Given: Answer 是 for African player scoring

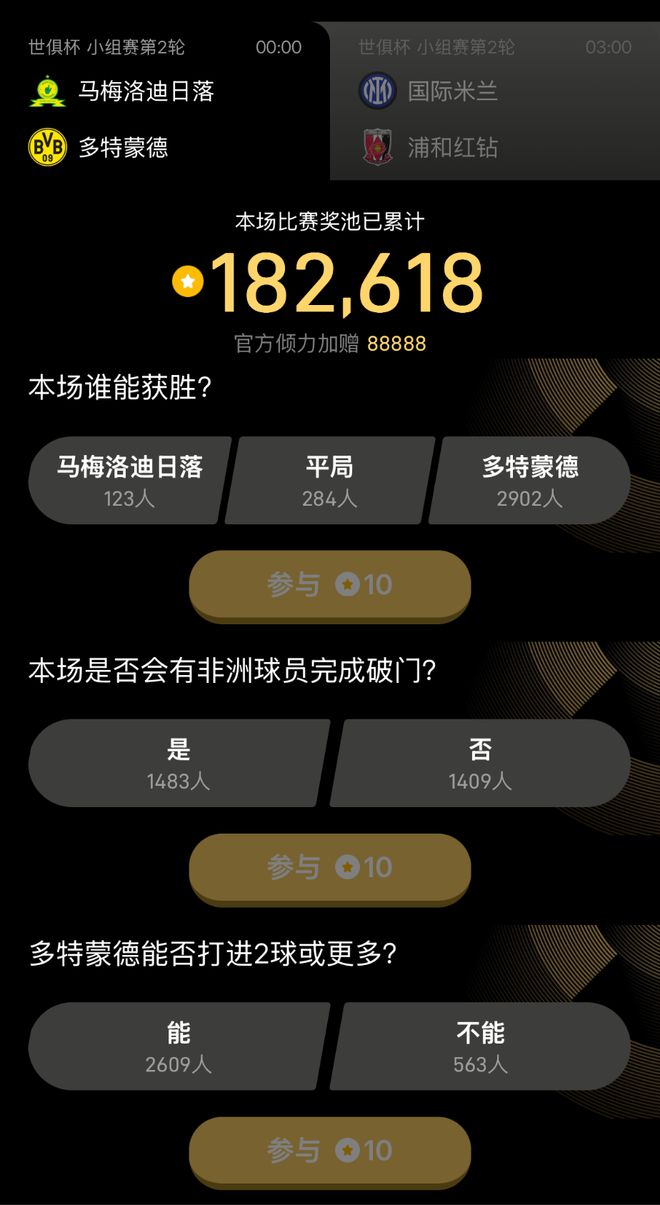Looking at the screenshot, I should coord(178,763).
